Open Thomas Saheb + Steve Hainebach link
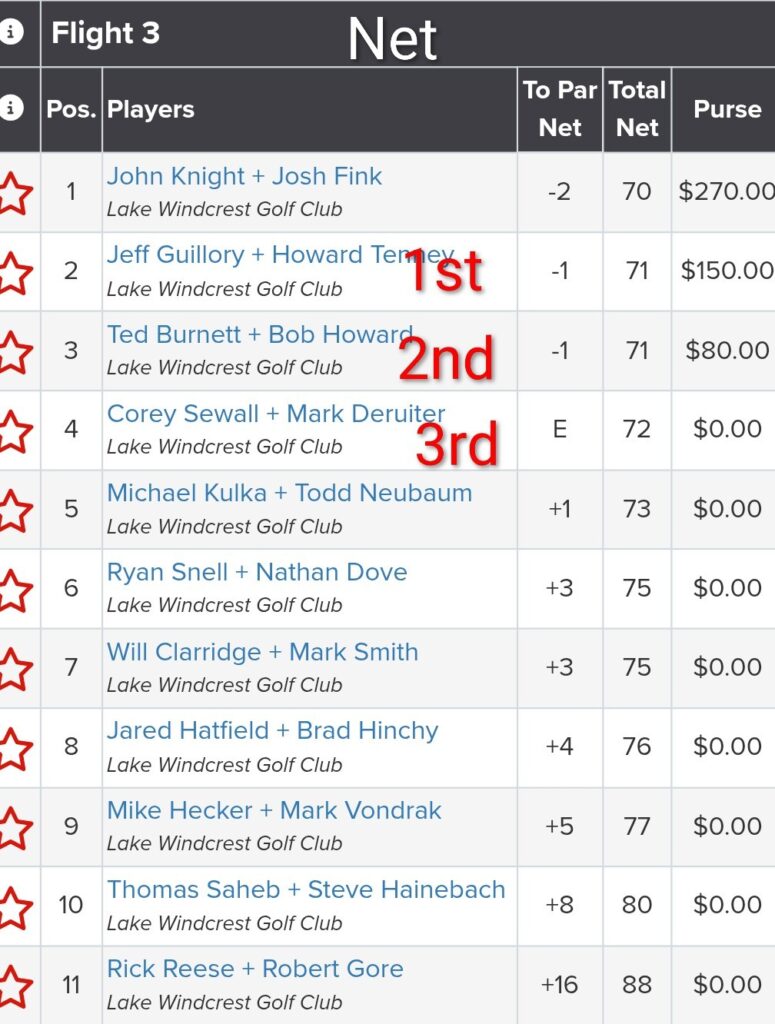775x1024 pixels. pyautogui.click(x=306, y=889)
